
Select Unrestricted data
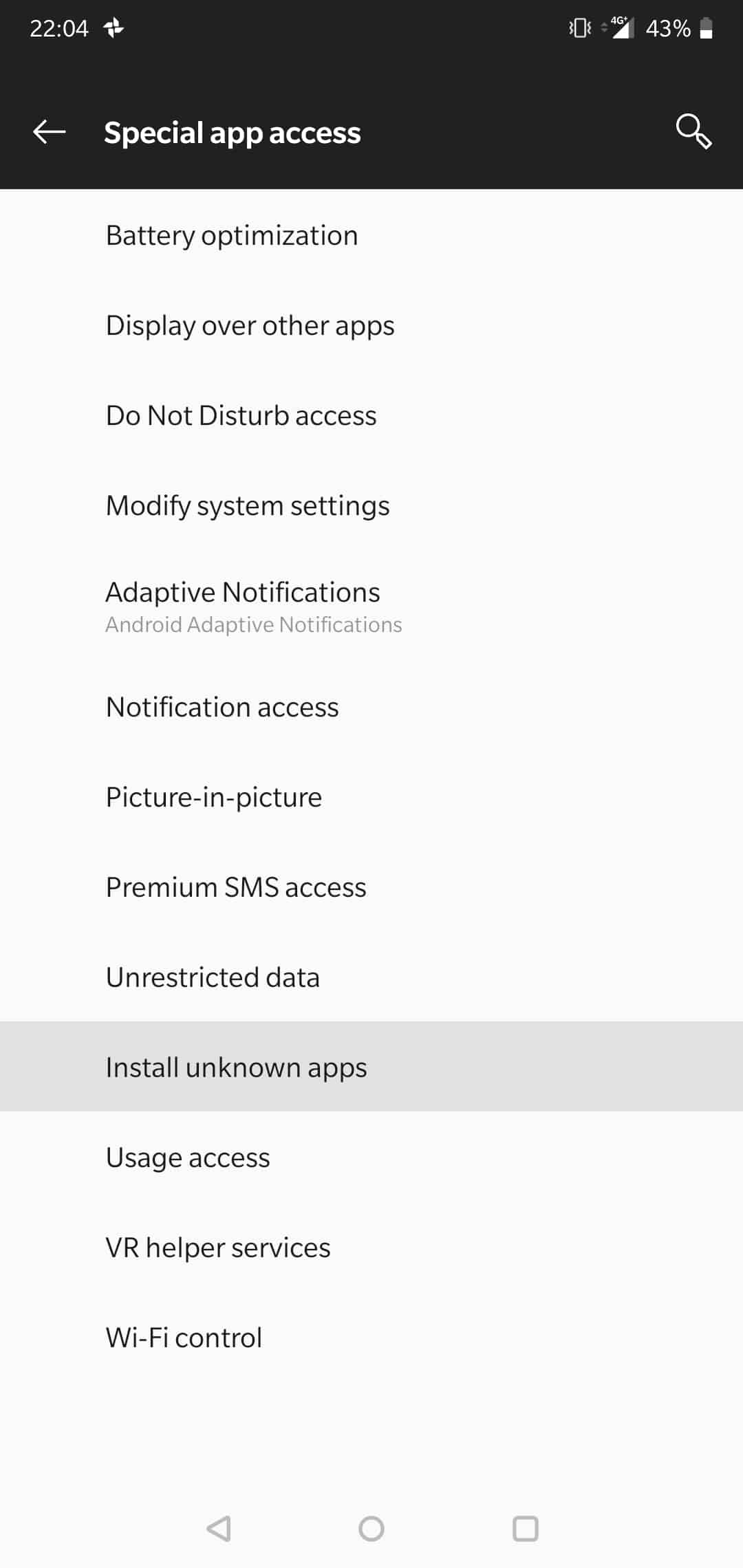[371, 977]
